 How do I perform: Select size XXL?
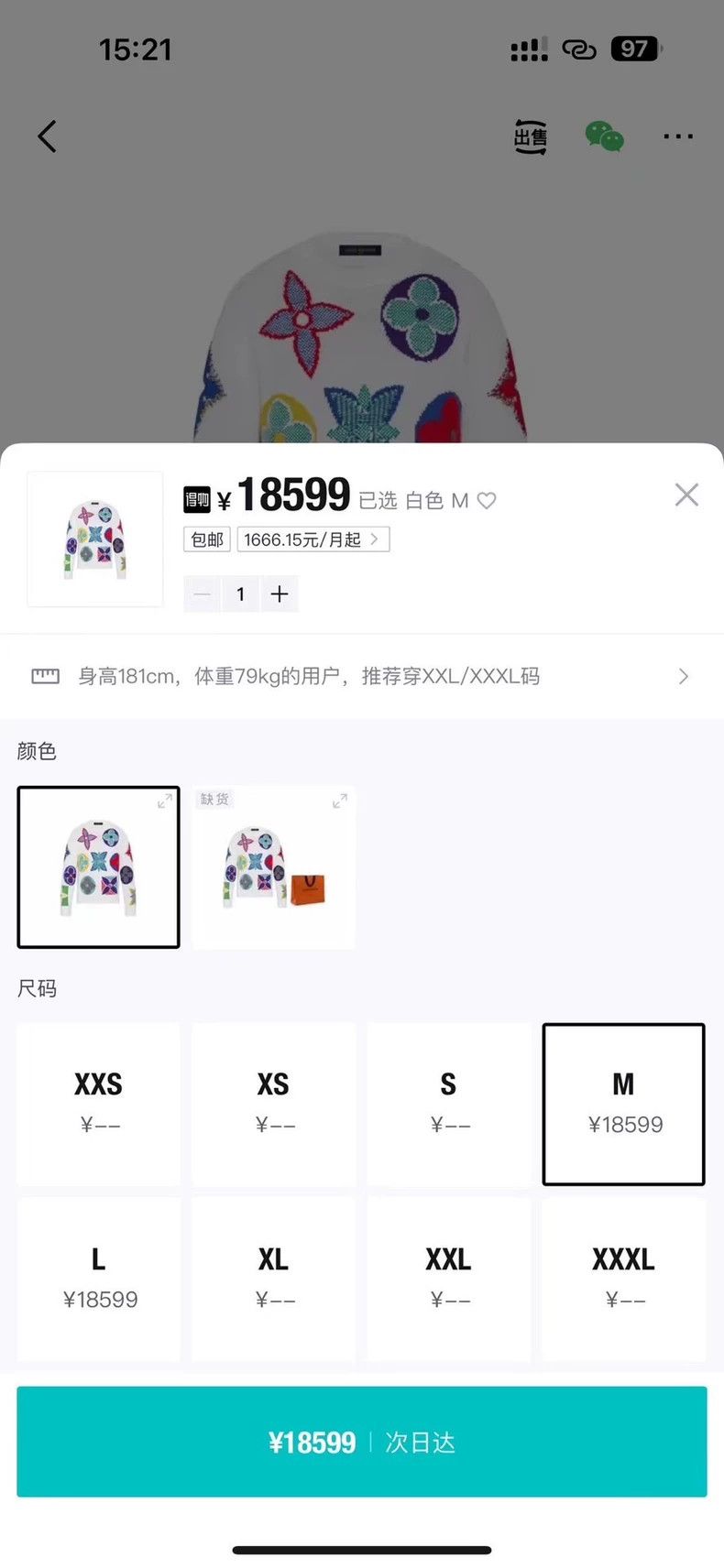pos(449,1279)
